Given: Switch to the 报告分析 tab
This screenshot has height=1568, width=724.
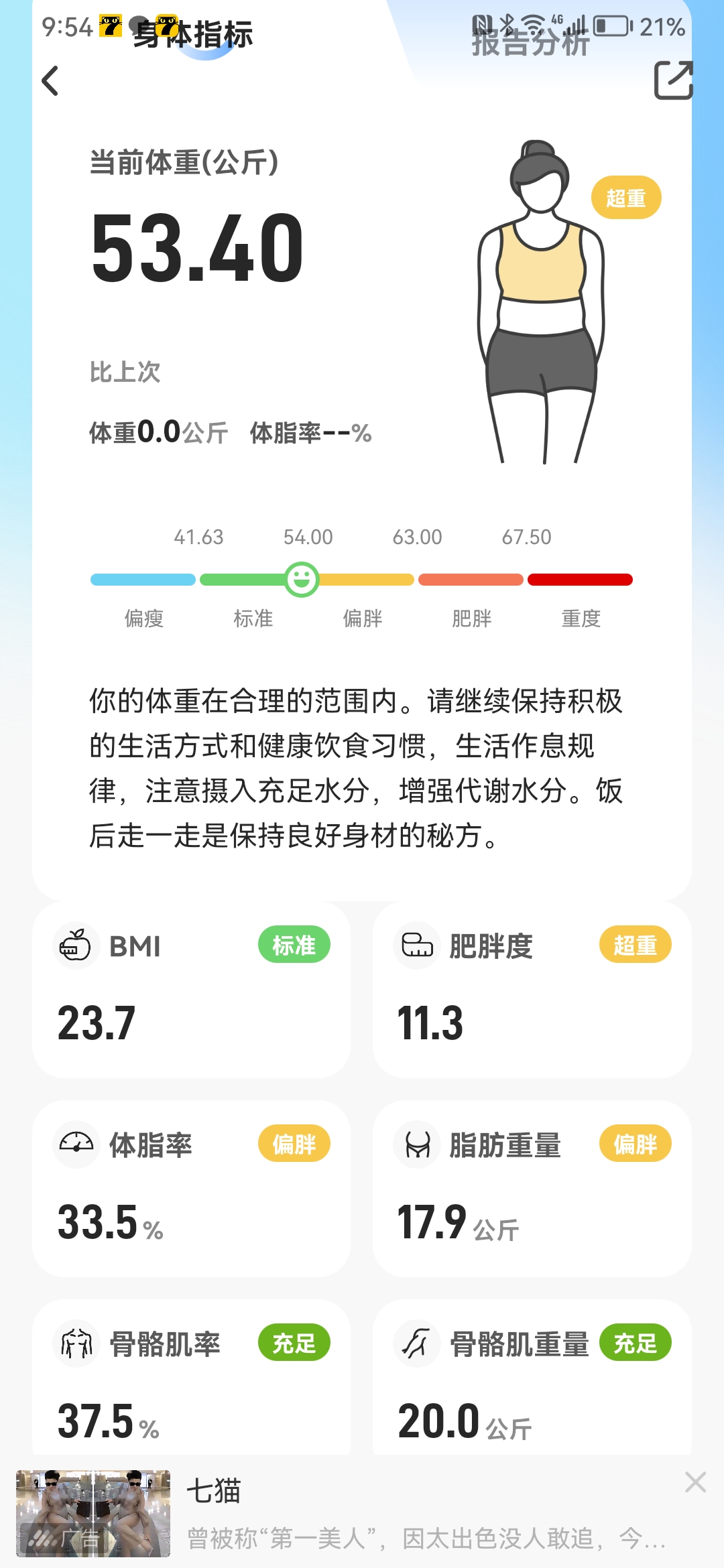Looking at the screenshot, I should pos(530,43).
